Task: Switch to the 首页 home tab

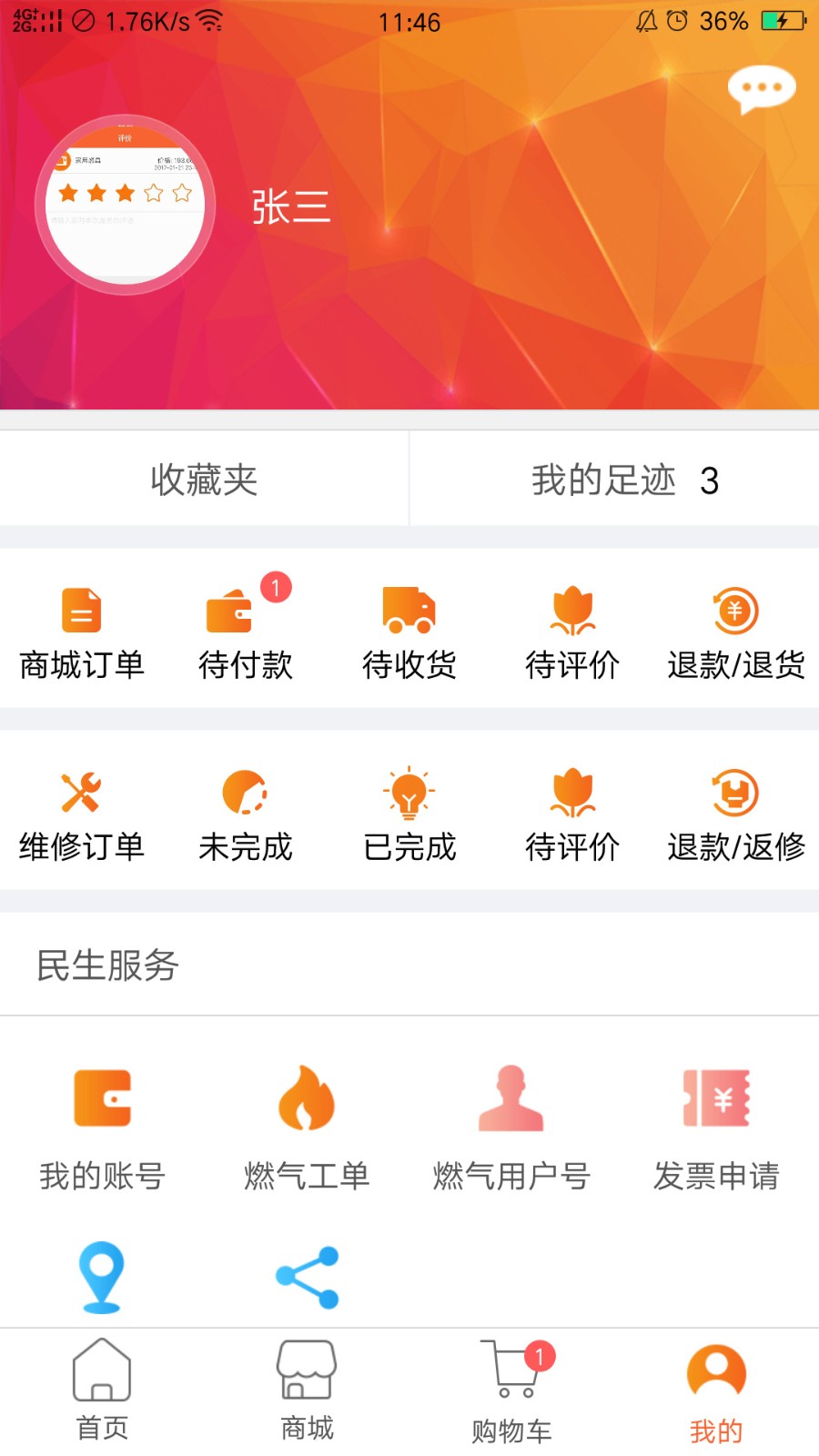Action: [102, 1390]
